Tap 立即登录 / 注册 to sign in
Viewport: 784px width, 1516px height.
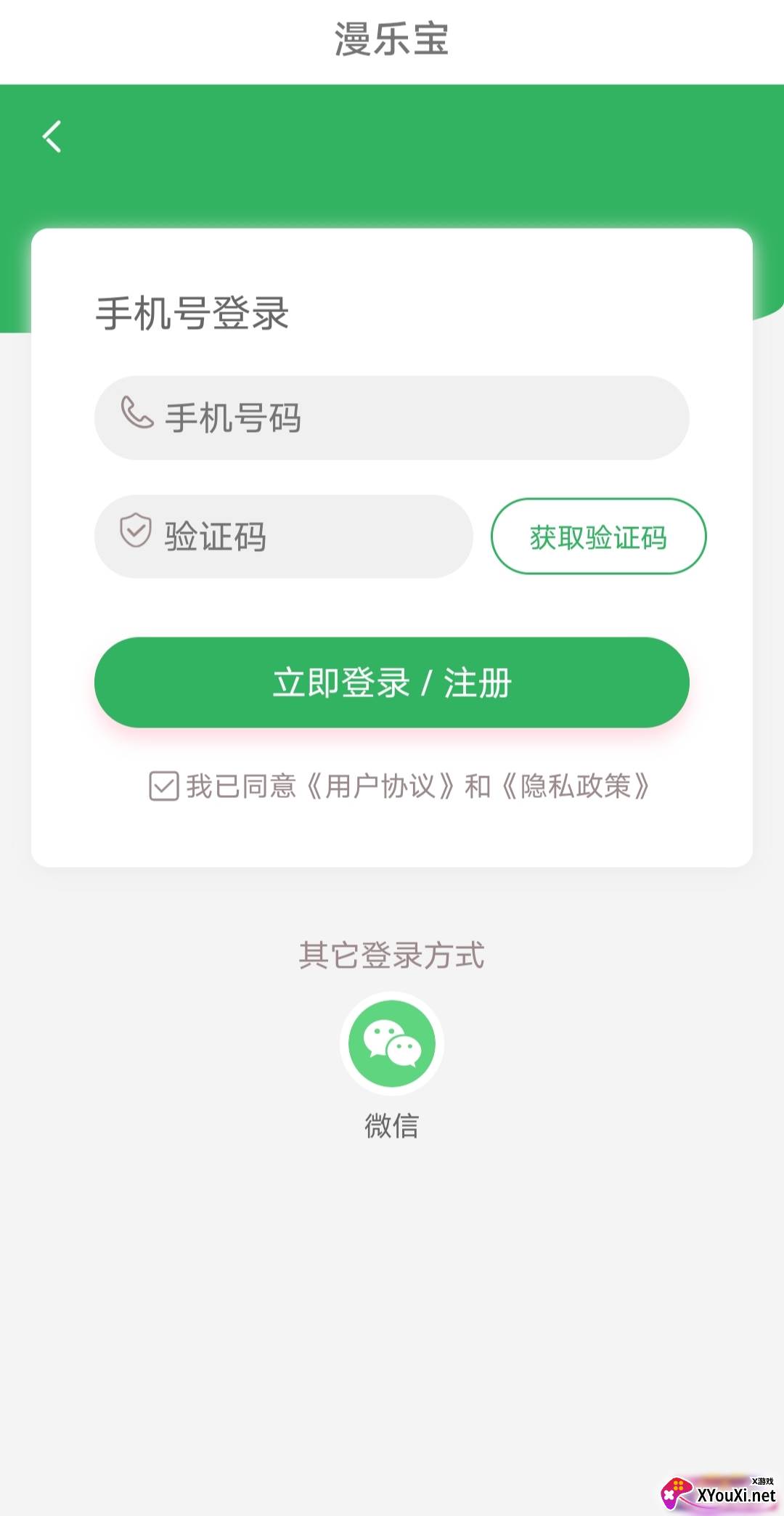[391, 682]
